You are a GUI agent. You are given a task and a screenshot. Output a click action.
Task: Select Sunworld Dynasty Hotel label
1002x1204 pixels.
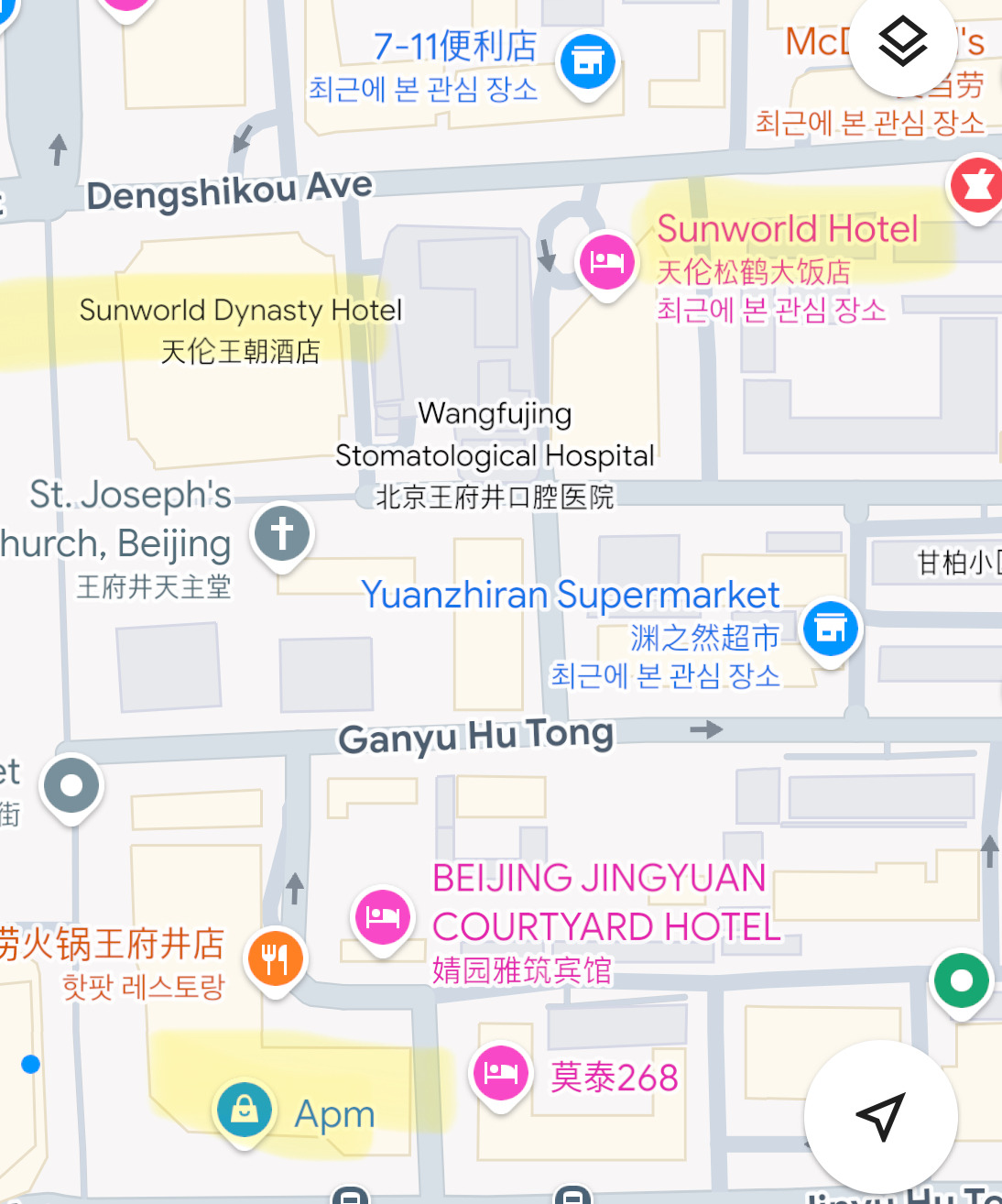tap(241, 330)
